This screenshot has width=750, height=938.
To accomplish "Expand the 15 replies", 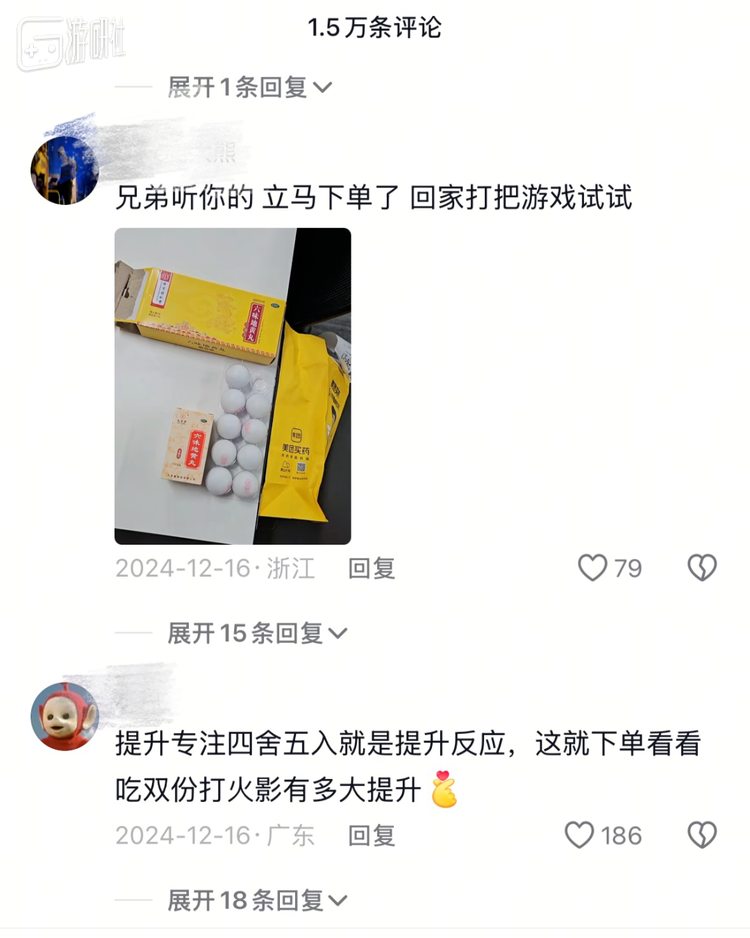I will coord(257,633).
